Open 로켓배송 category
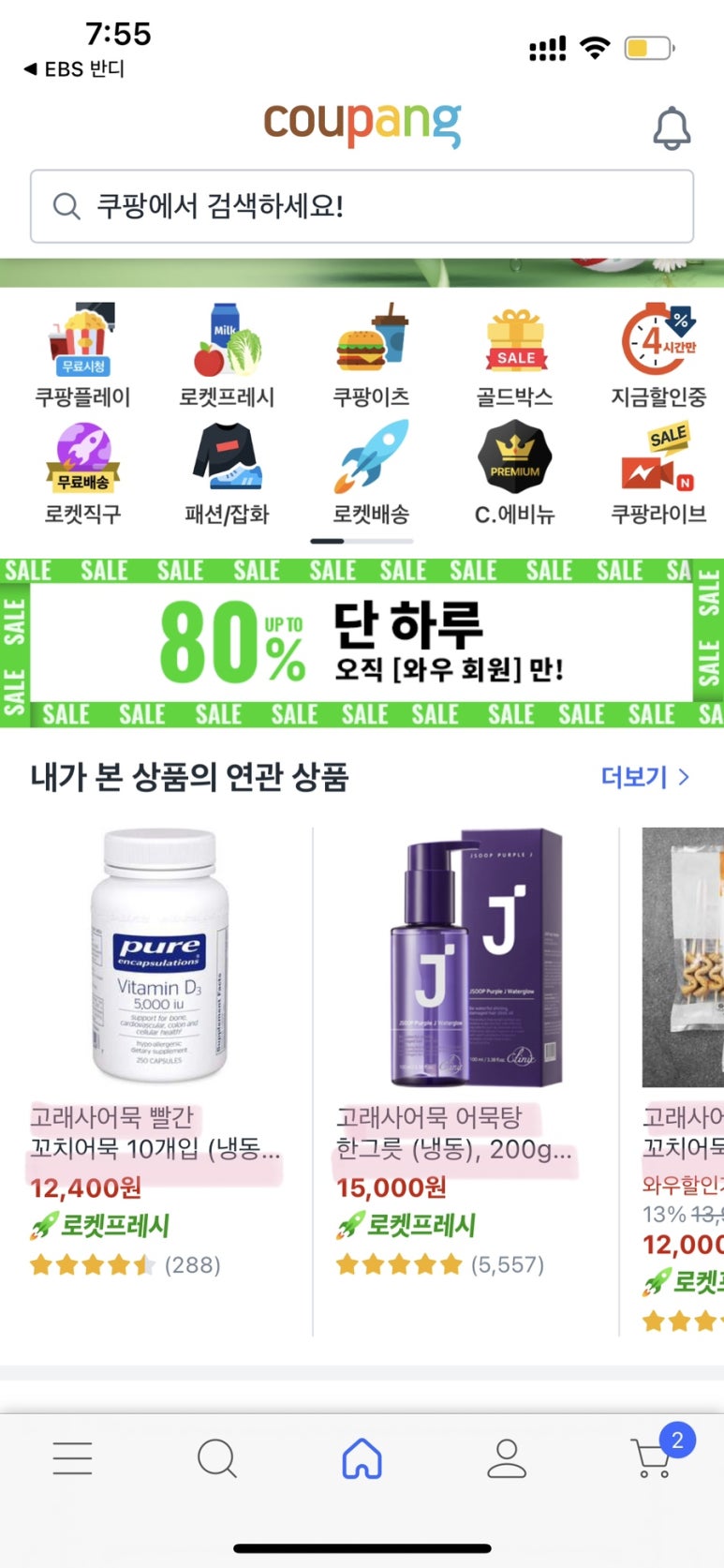Viewport: 724px width, 1568px height. 371,472
